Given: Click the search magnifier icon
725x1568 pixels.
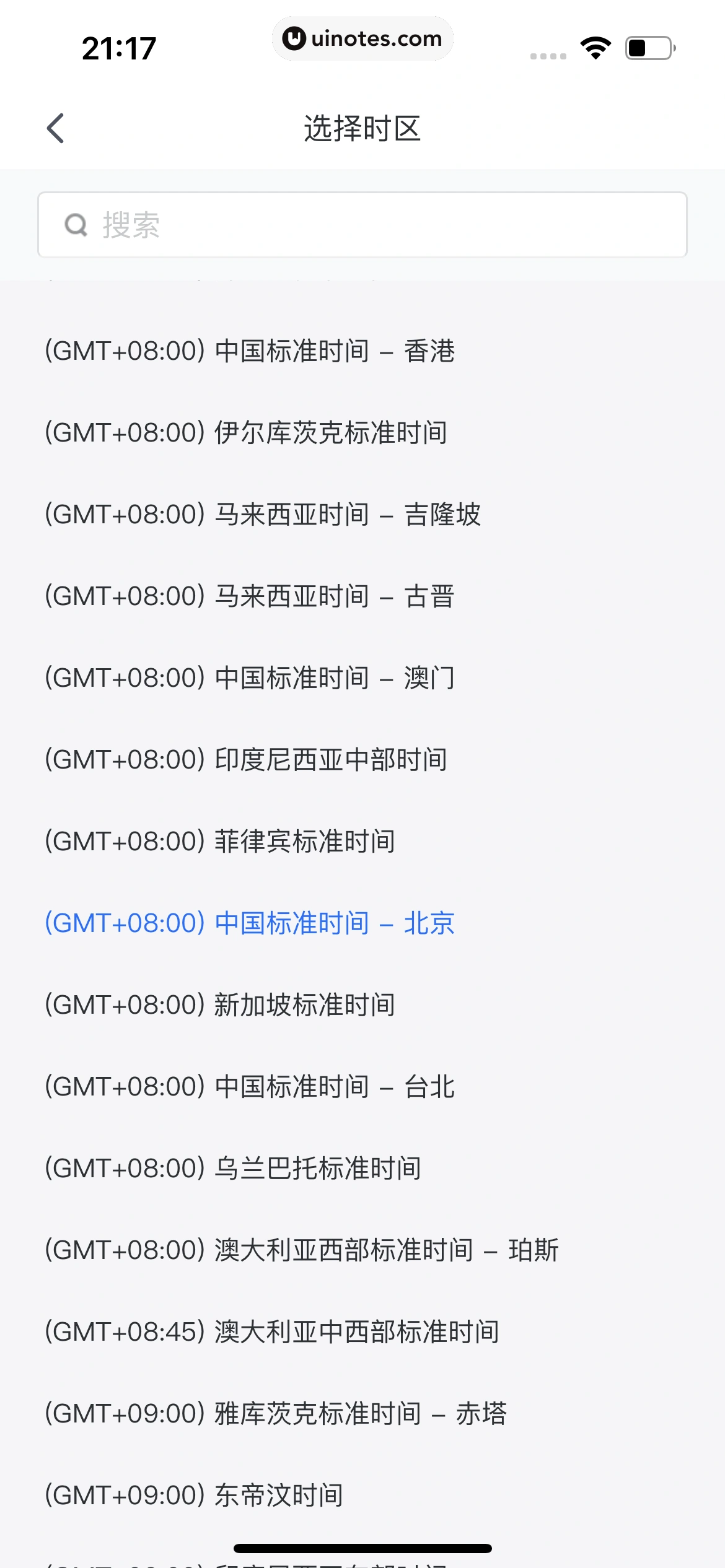Looking at the screenshot, I should pos(75,225).
